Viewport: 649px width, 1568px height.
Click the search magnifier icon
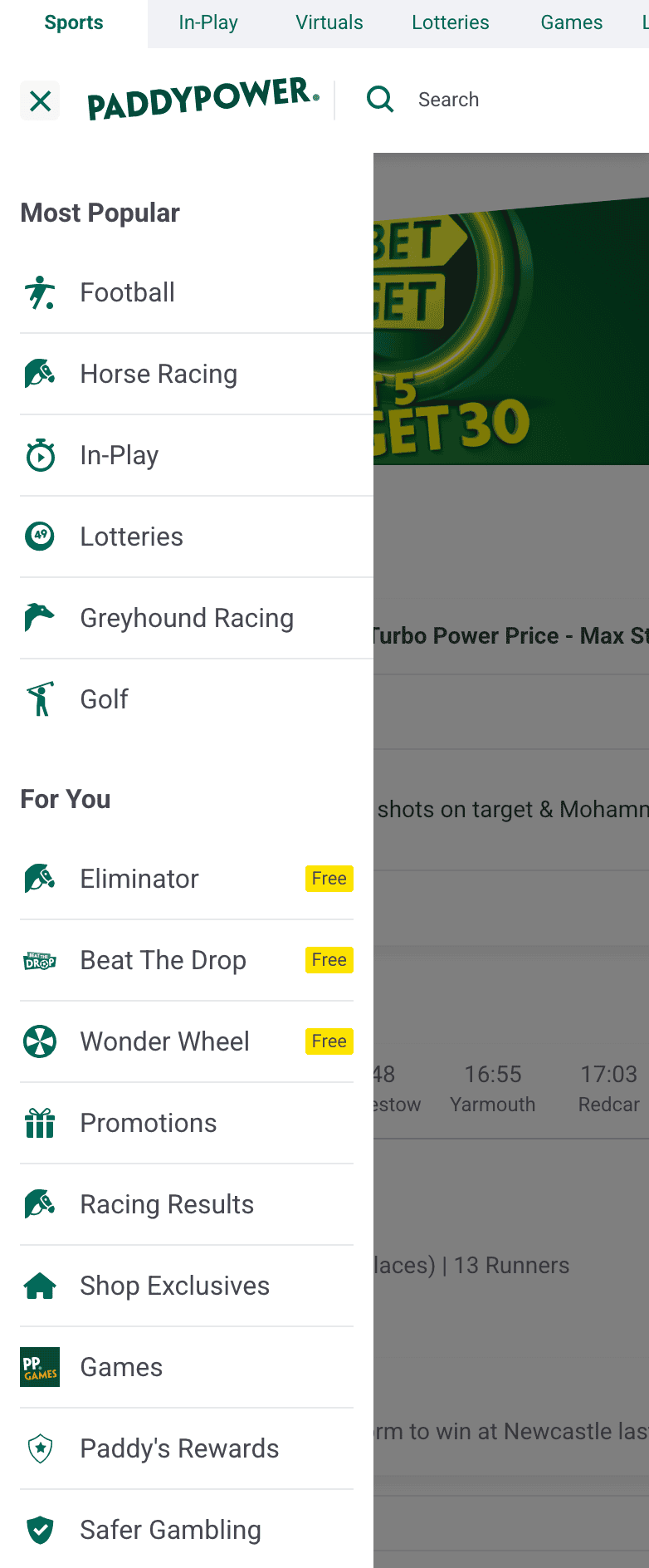(380, 99)
